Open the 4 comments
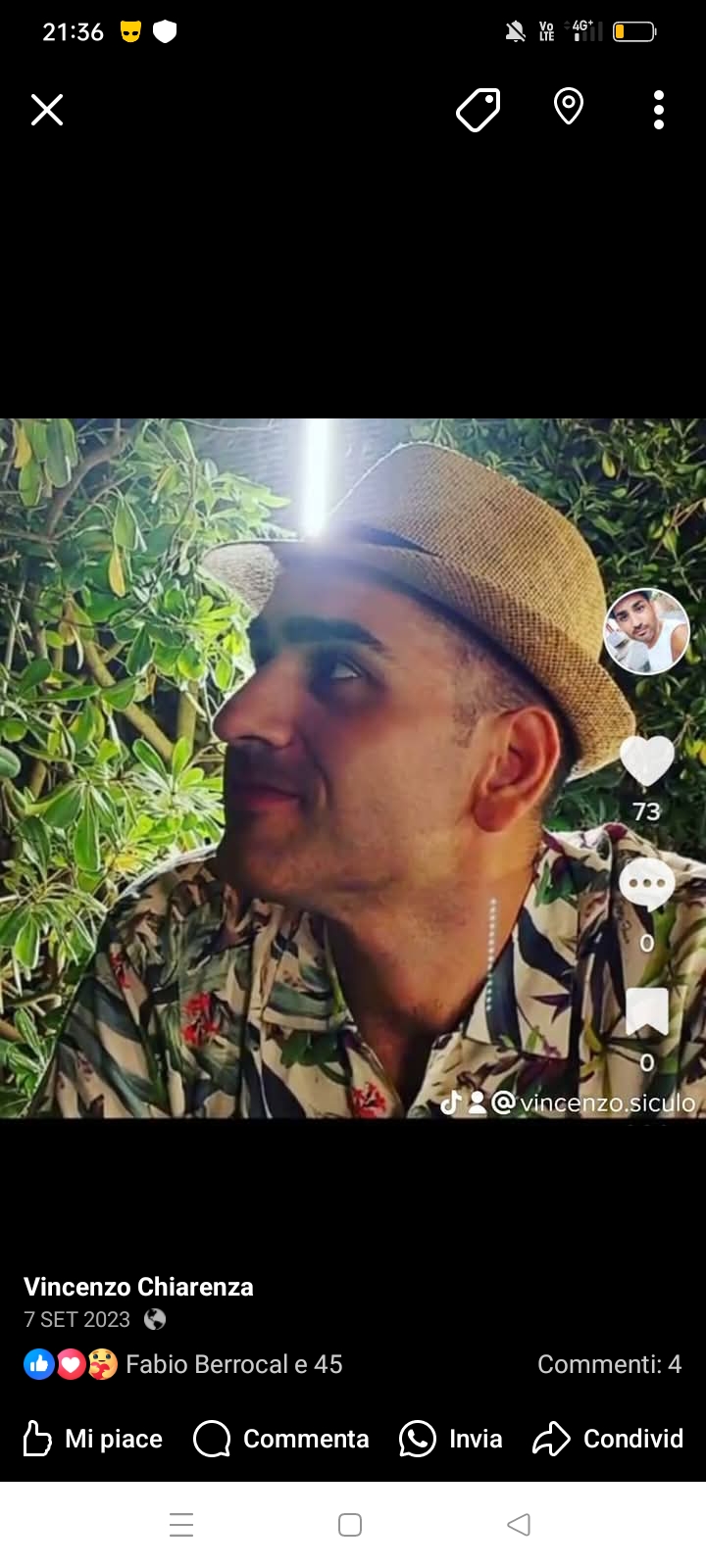This screenshot has height=1568, width=706. coord(609,1364)
